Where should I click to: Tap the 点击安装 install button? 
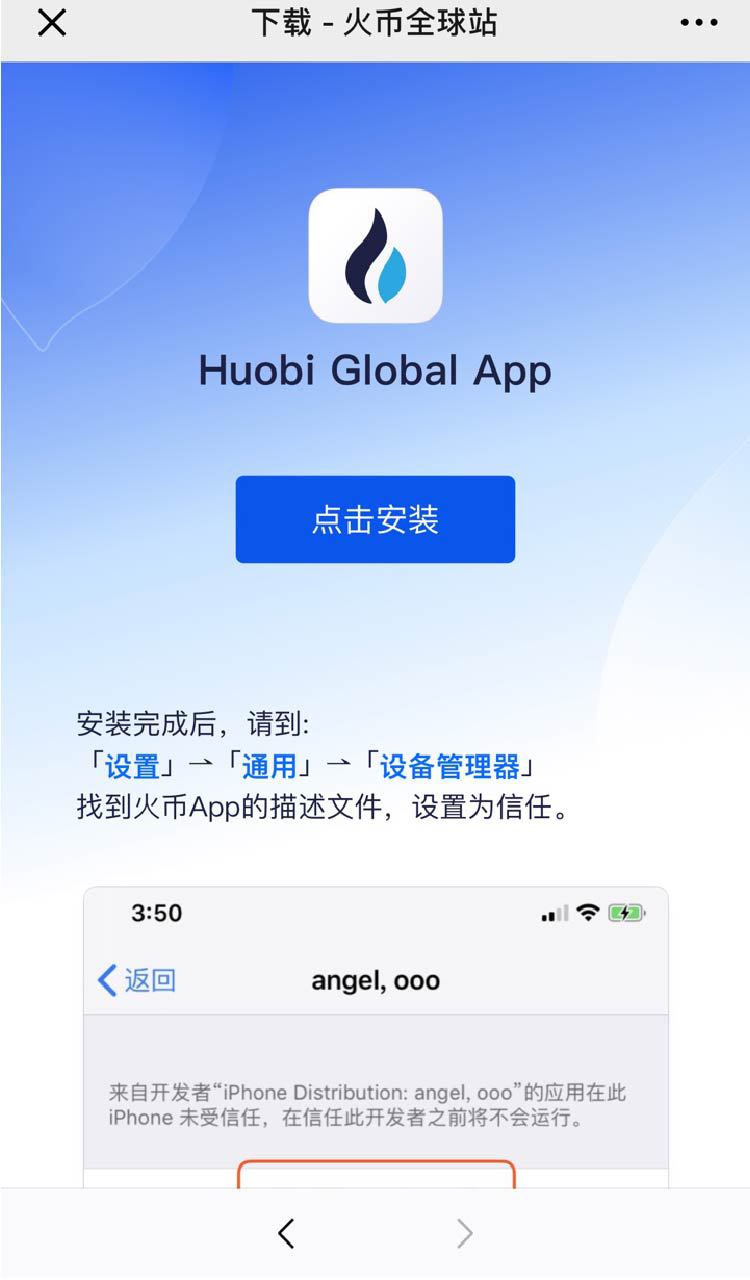(375, 519)
